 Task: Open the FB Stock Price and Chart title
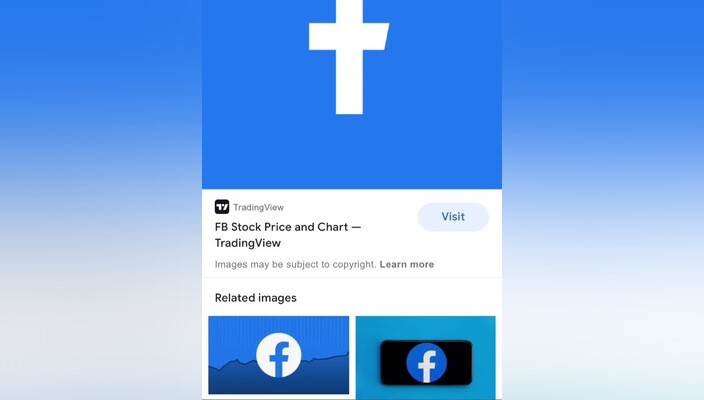[287, 235]
